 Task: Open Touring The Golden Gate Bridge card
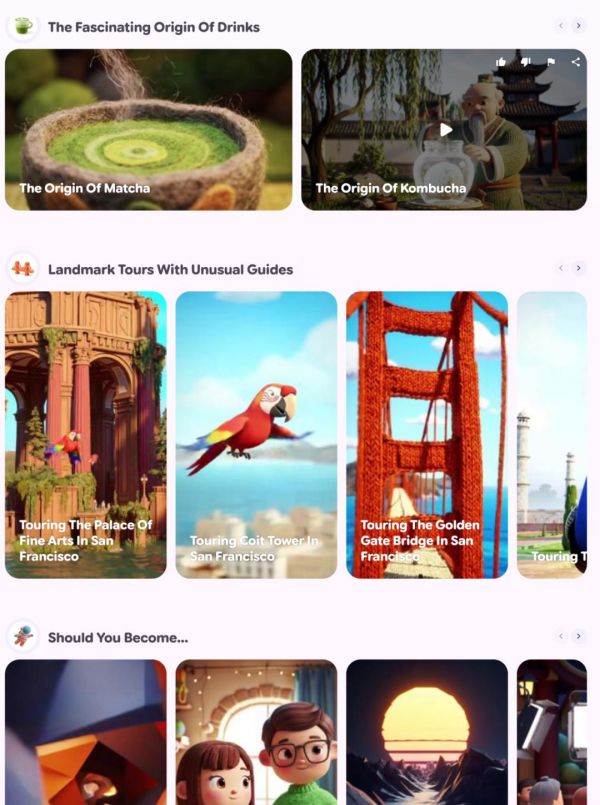pyautogui.click(x=427, y=434)
